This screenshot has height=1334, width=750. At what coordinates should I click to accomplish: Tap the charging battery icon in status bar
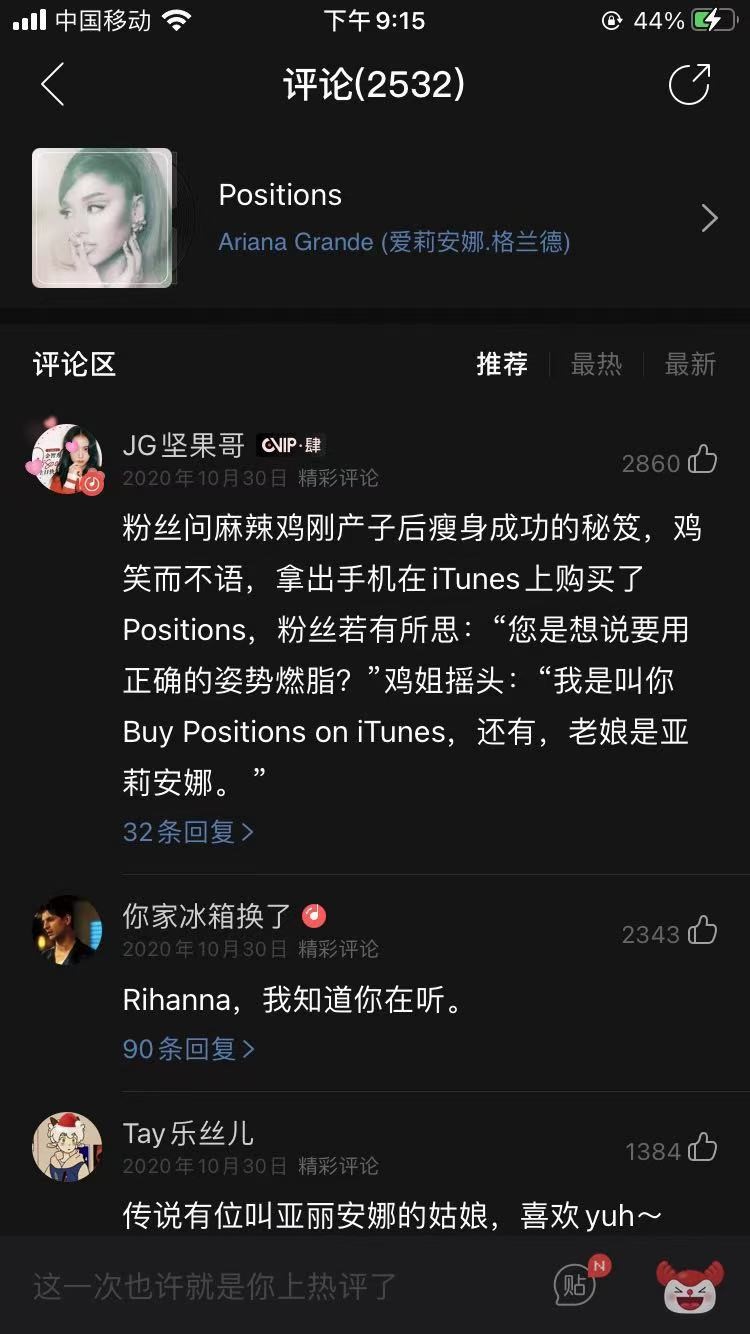point(718,18)
